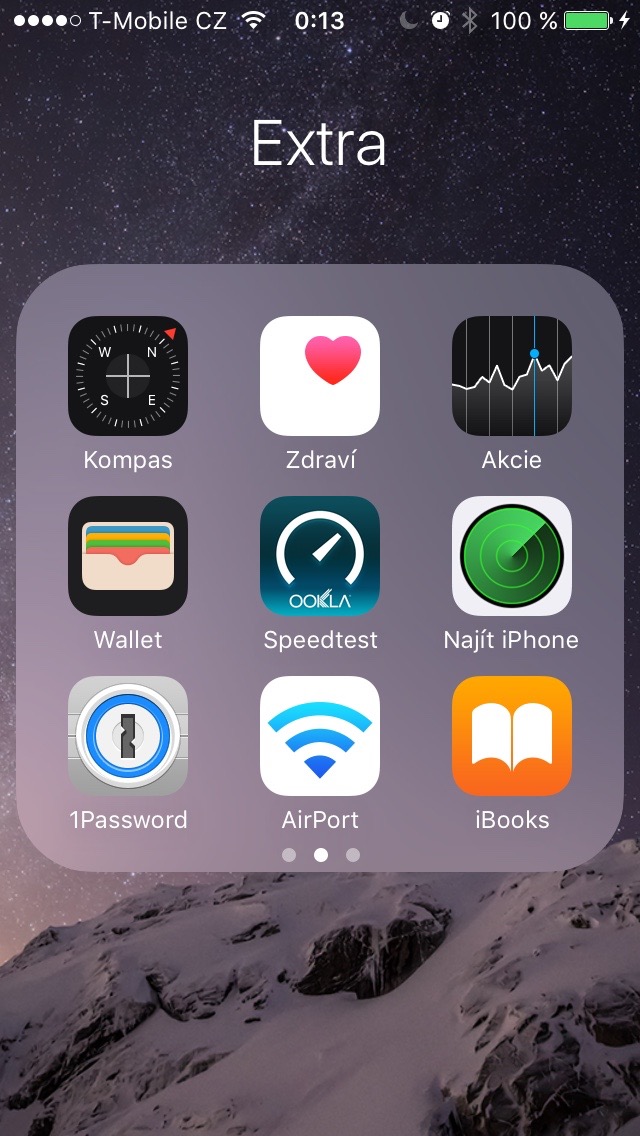
Task: Open the Akcie stocks app
Action: pos(512,376)
